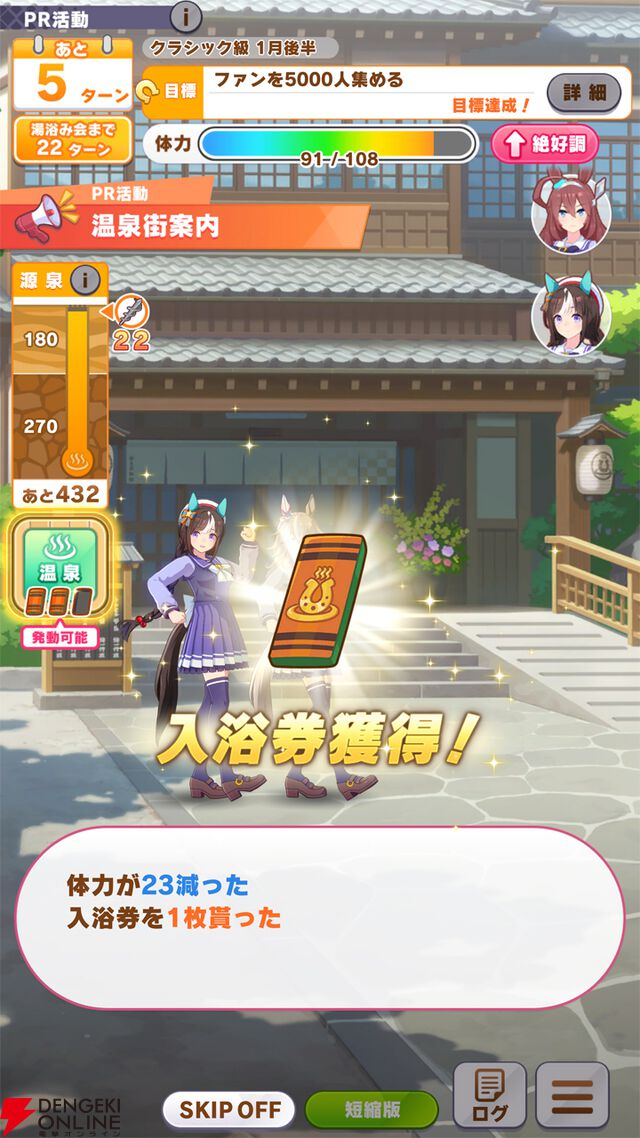The image size is (640, 1138).
Task: Open the PR活動 info icon
Action: click(x=187, y=16)
